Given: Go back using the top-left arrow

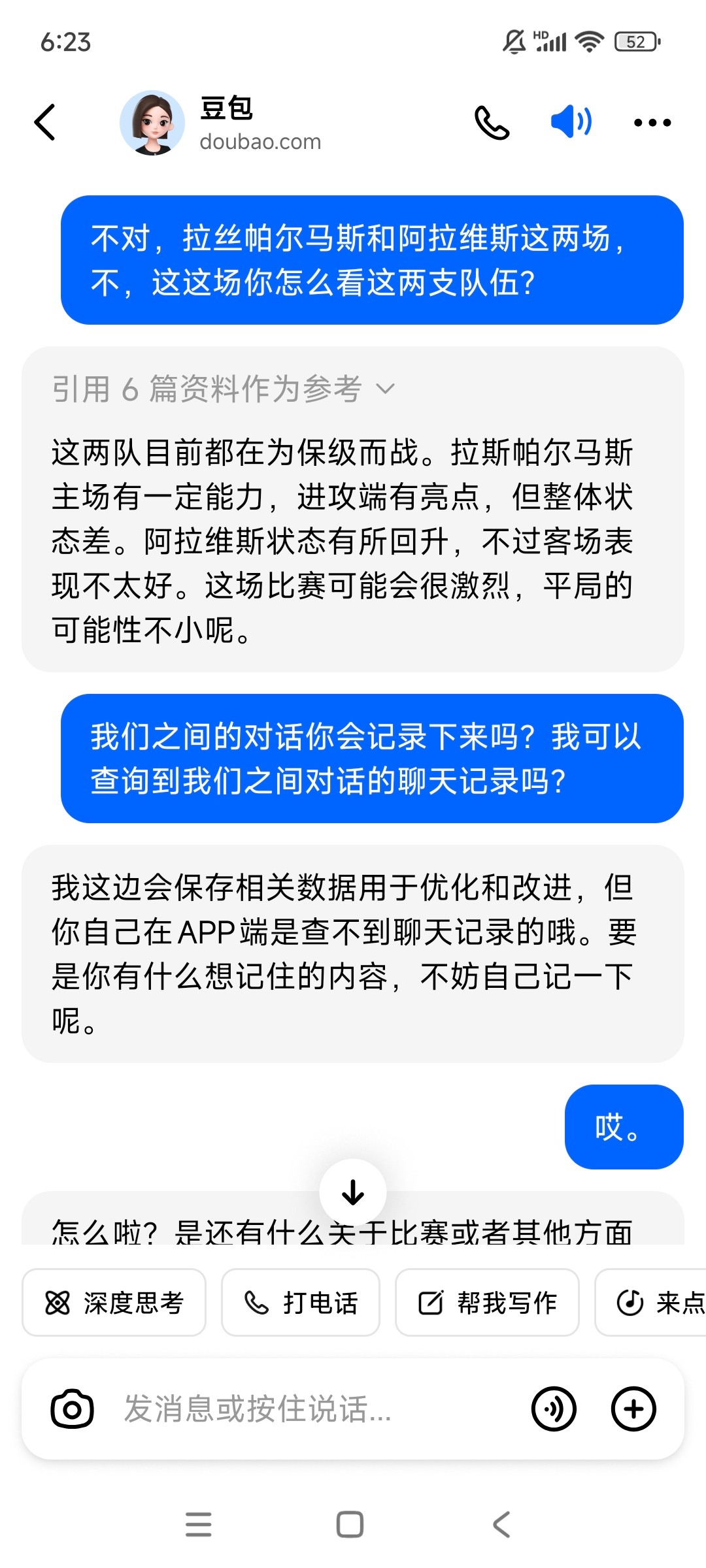Looking at the screenshot, I should (45, 122).
